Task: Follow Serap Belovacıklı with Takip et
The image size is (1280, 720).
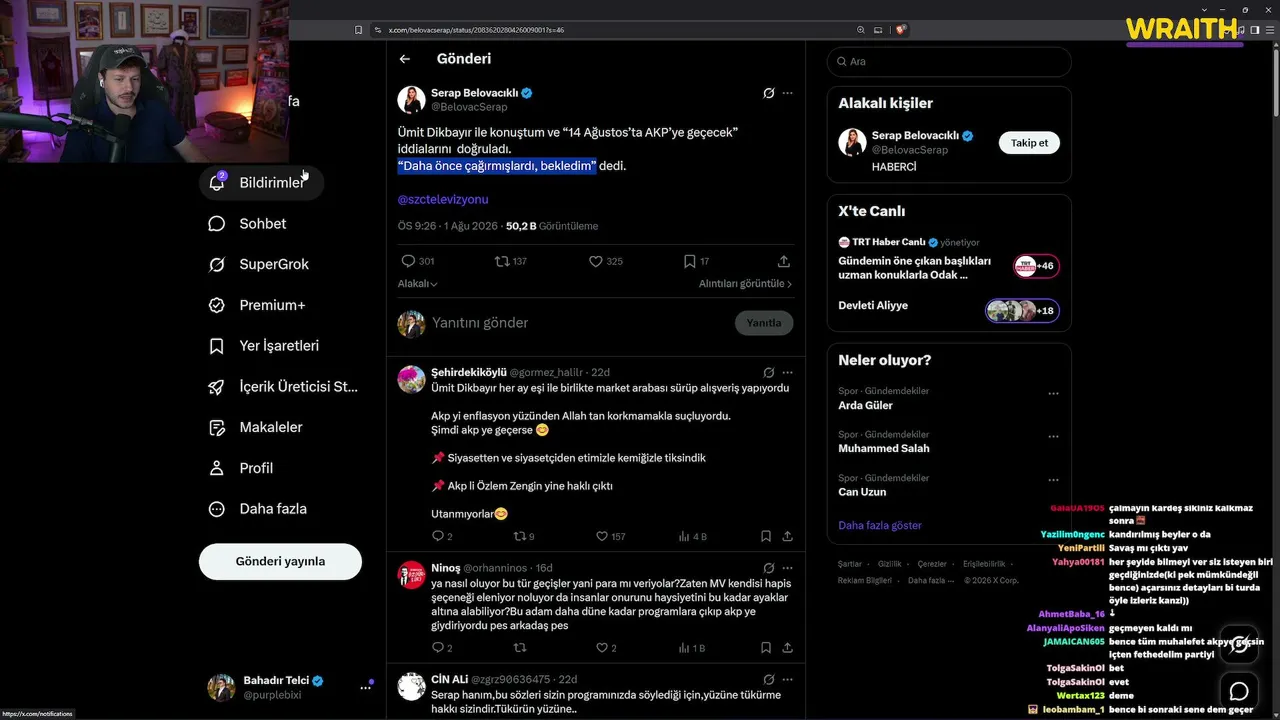Action: [x=1029, y=143]
